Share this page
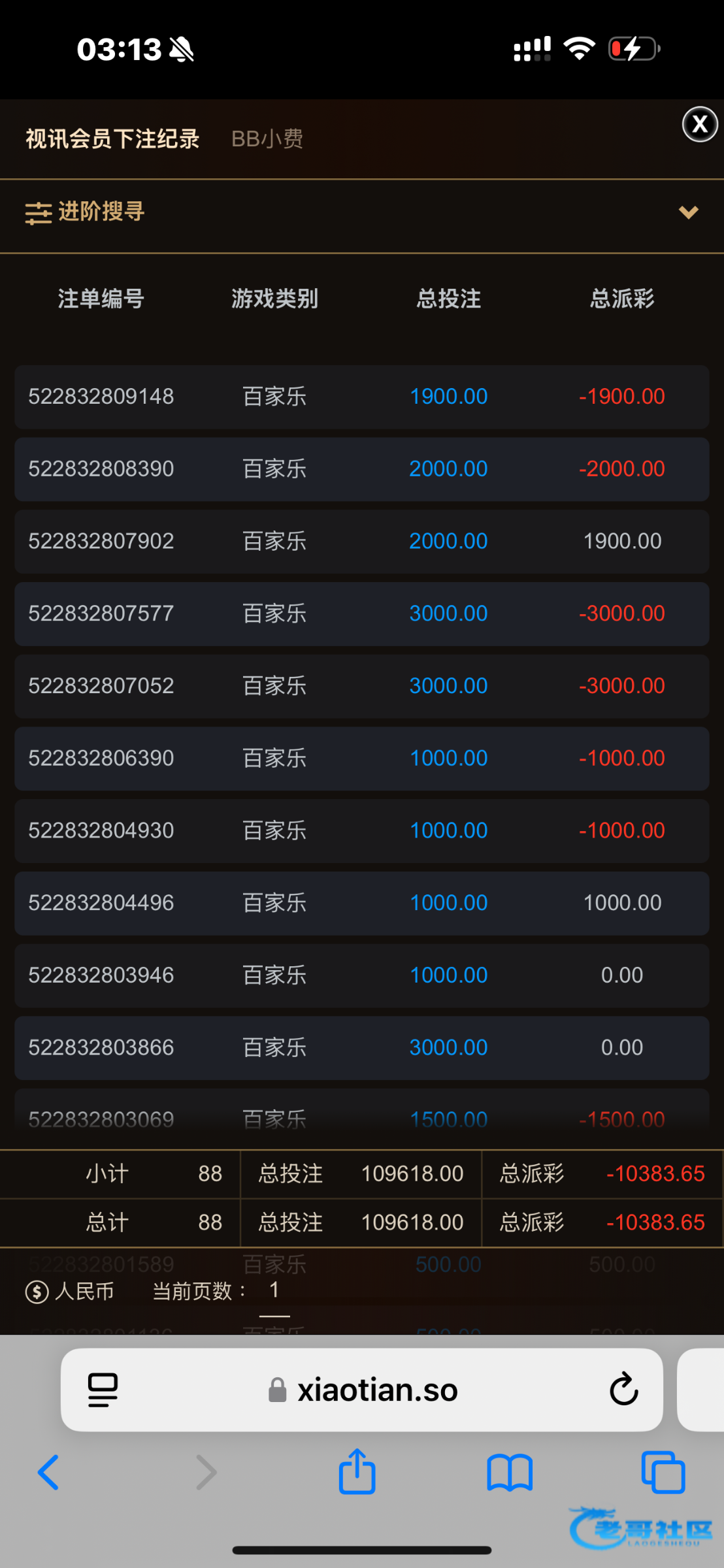 pos(357,1473)
